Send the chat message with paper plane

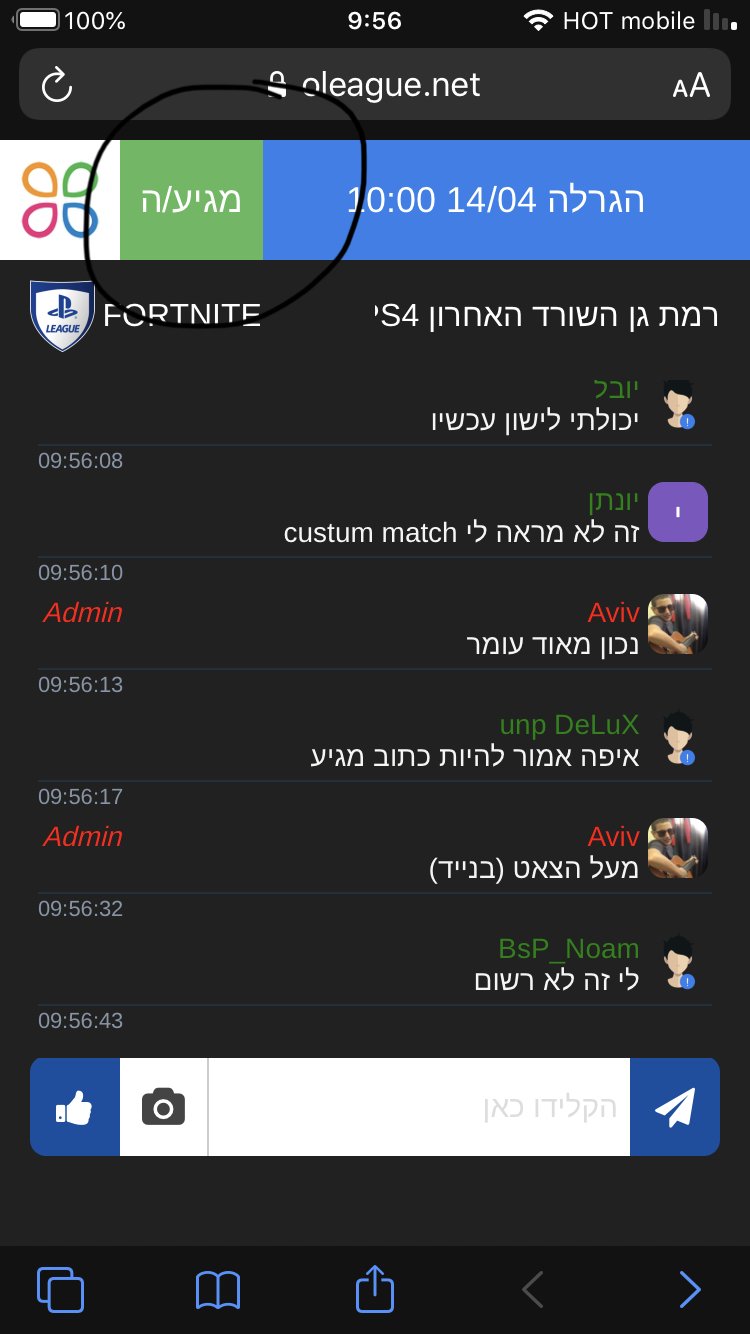pyautogui.click(x=675, y=1107)
